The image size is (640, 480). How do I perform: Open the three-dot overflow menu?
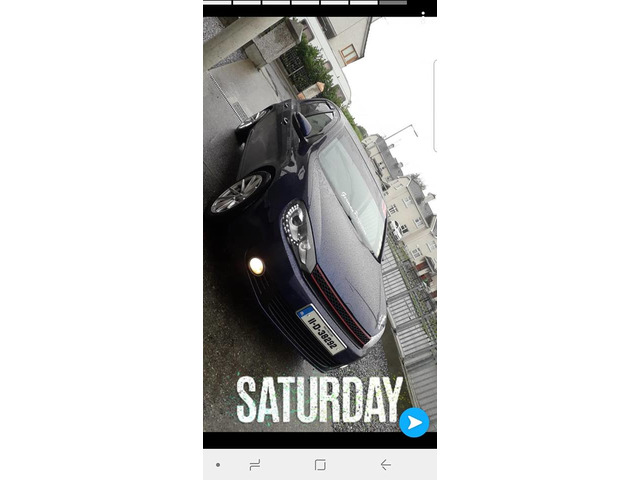pyautogui.click(x=424, y=14)
